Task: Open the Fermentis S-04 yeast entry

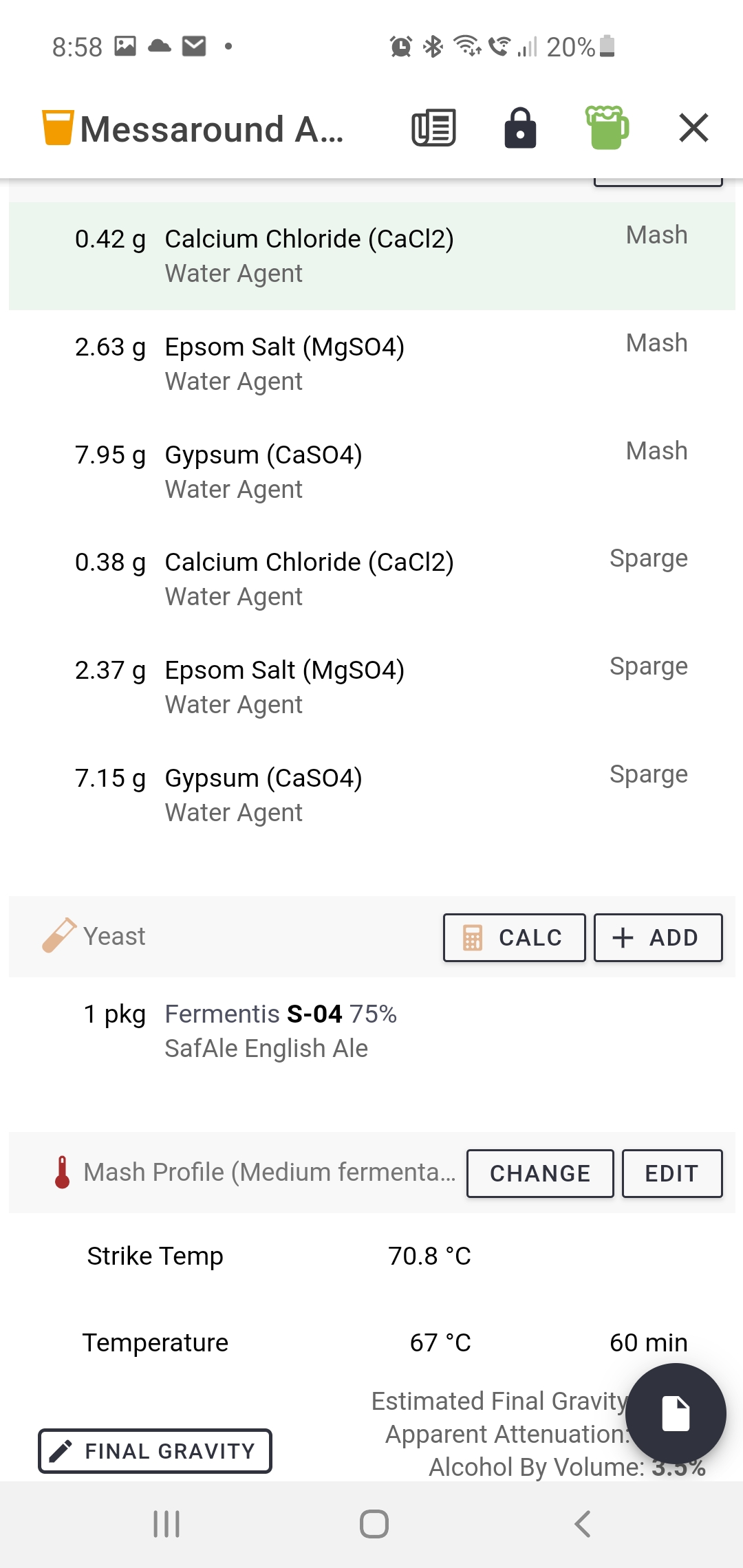Action: [371, 1031]
